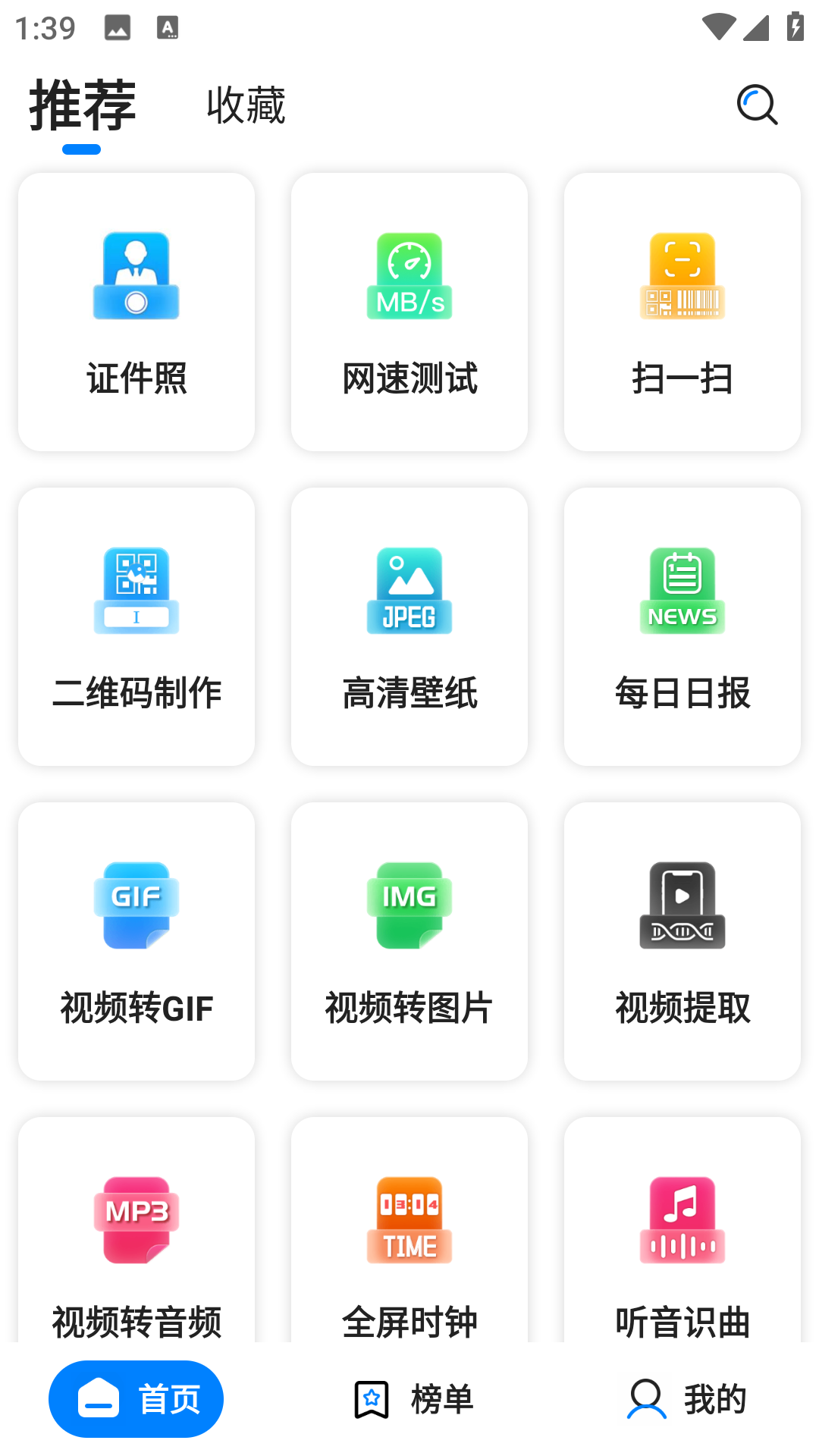Browse 高清壁纸 wallpapers

409,626
